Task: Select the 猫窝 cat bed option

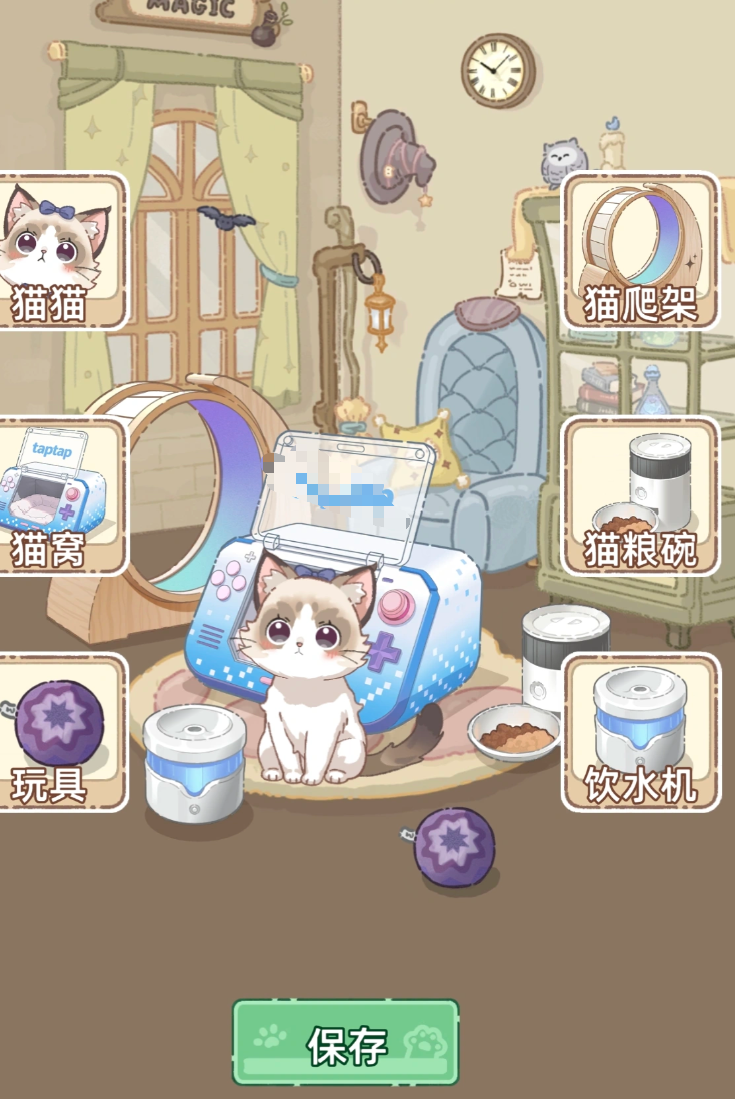Action: click(x=58, y=497)
